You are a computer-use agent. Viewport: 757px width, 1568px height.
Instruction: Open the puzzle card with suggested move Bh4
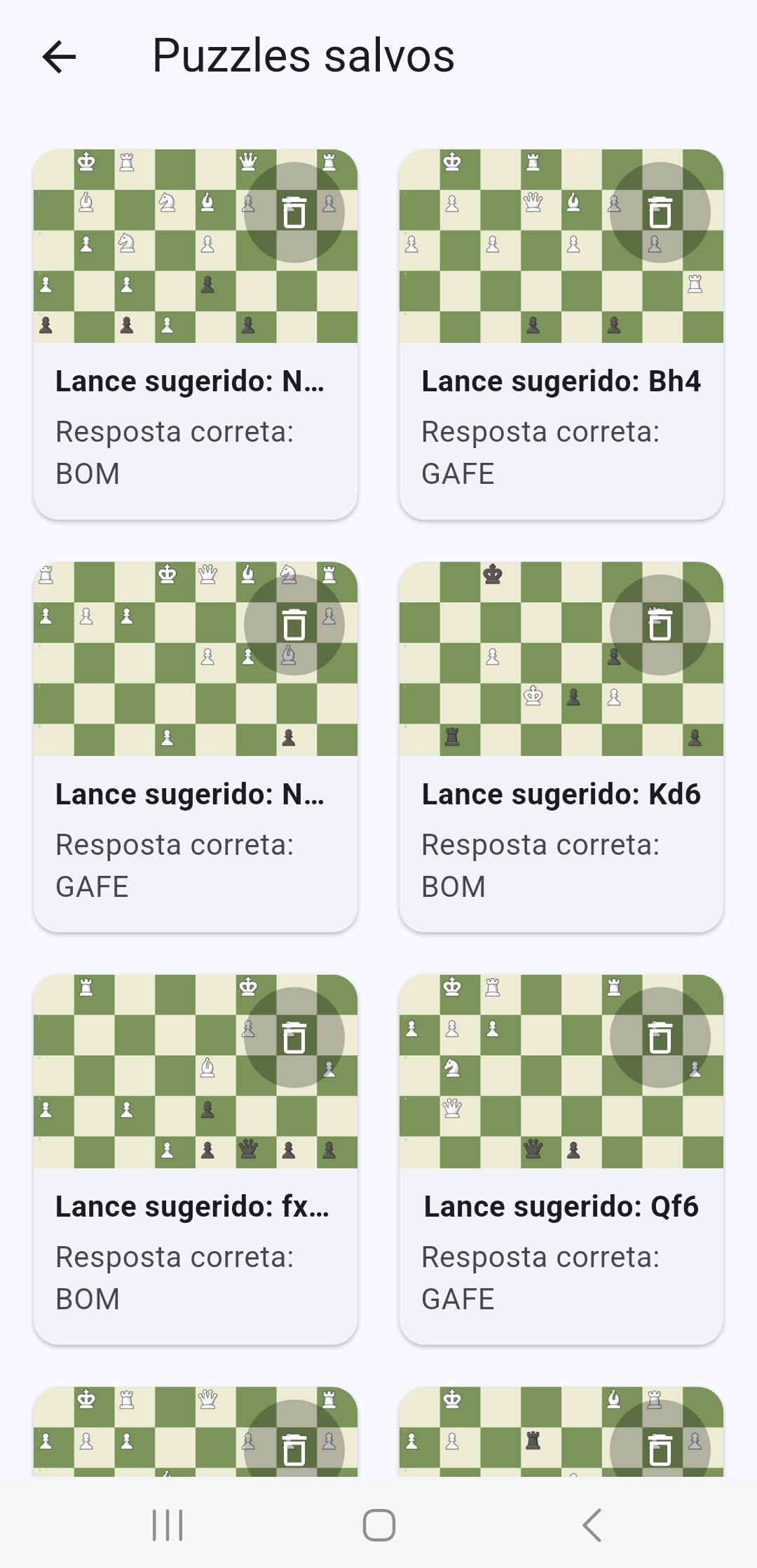click(561, 428)
